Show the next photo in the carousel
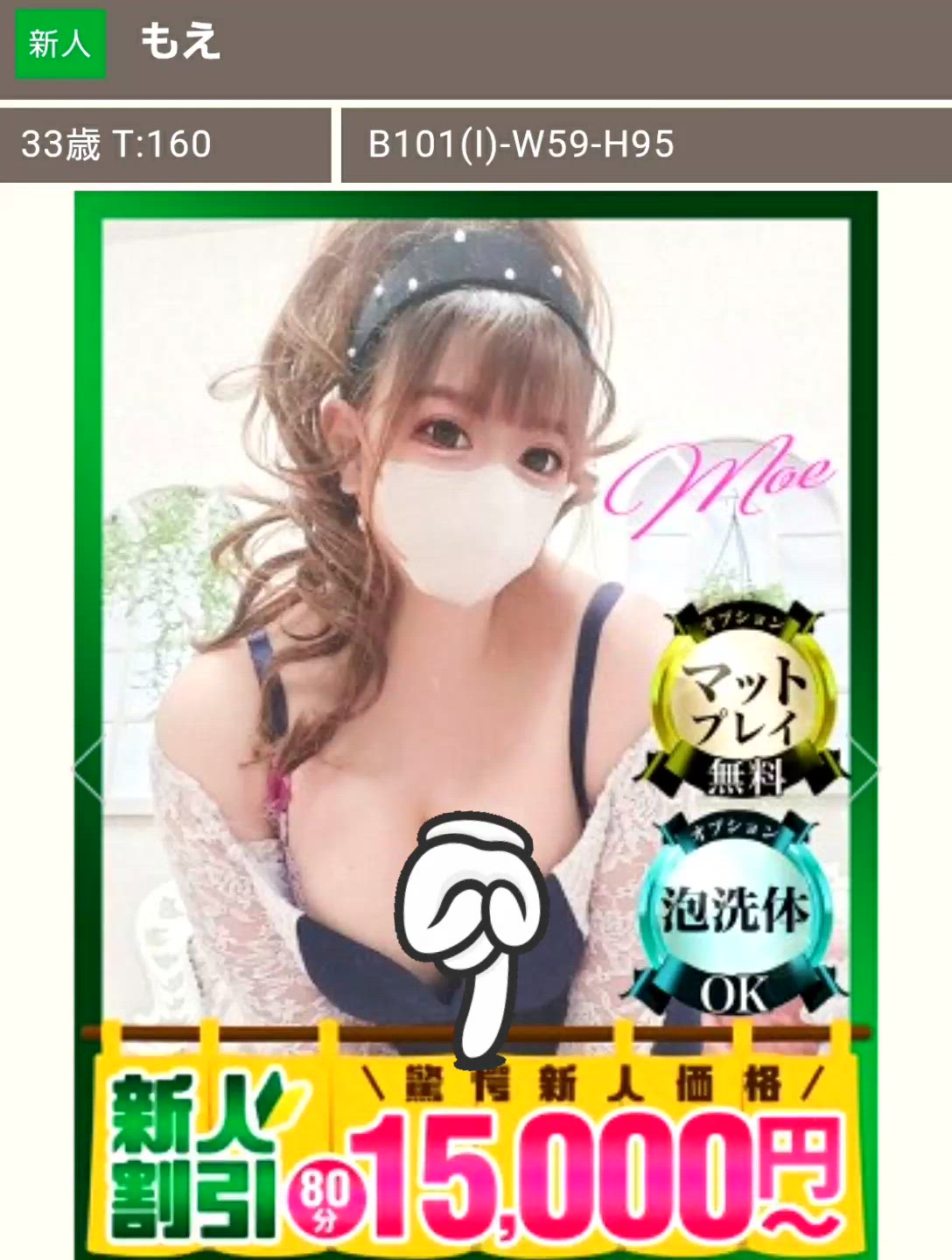Viewport: 952px width, 1260px height. point(864,769)
